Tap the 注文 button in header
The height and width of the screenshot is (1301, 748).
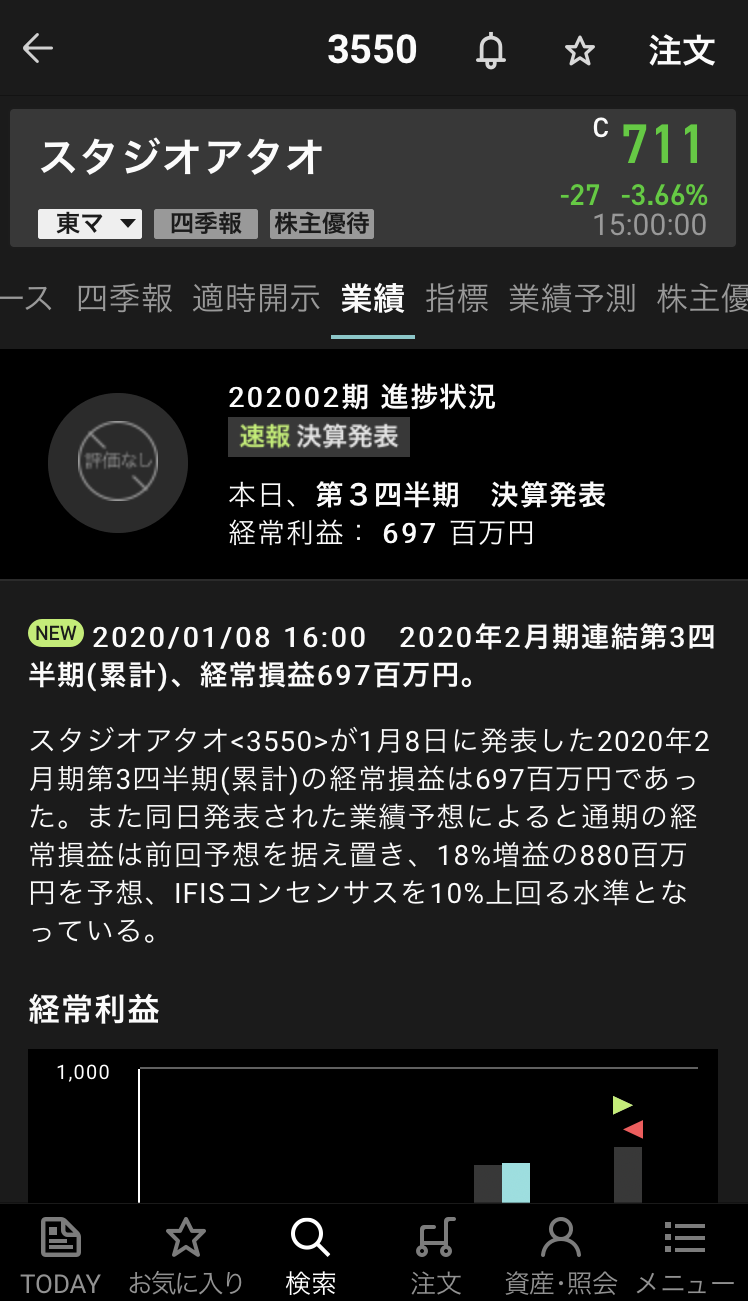682,50
